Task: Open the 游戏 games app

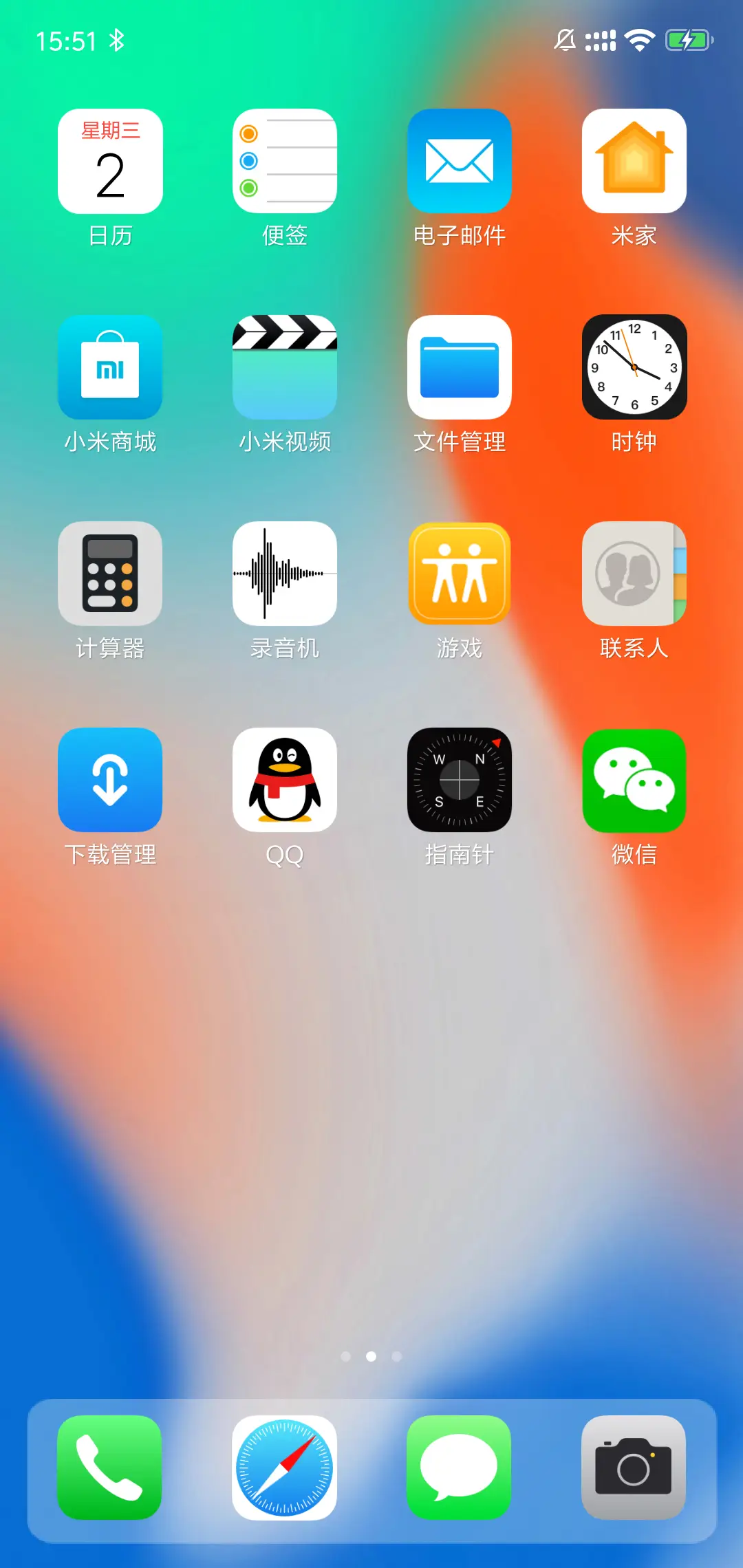Action: pos(459,573)
